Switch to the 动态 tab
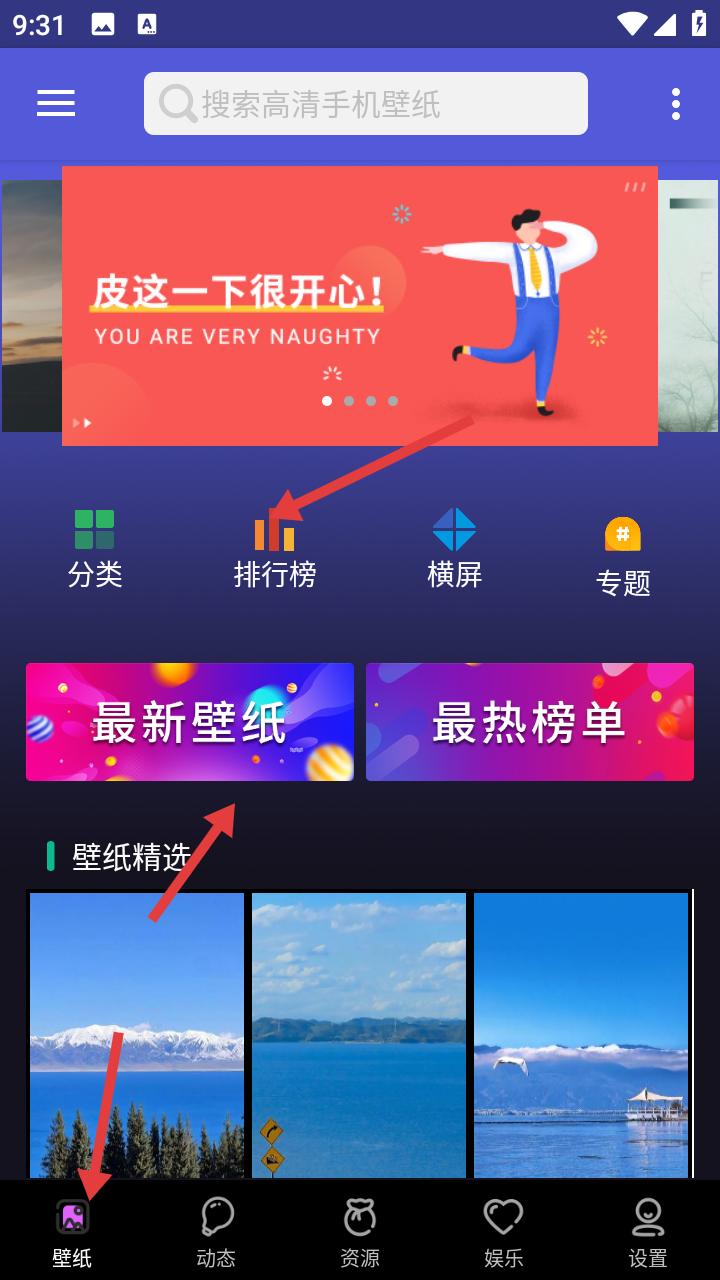The height and width of the screenshot is (1280, 720). click(x=216, y=1232)
